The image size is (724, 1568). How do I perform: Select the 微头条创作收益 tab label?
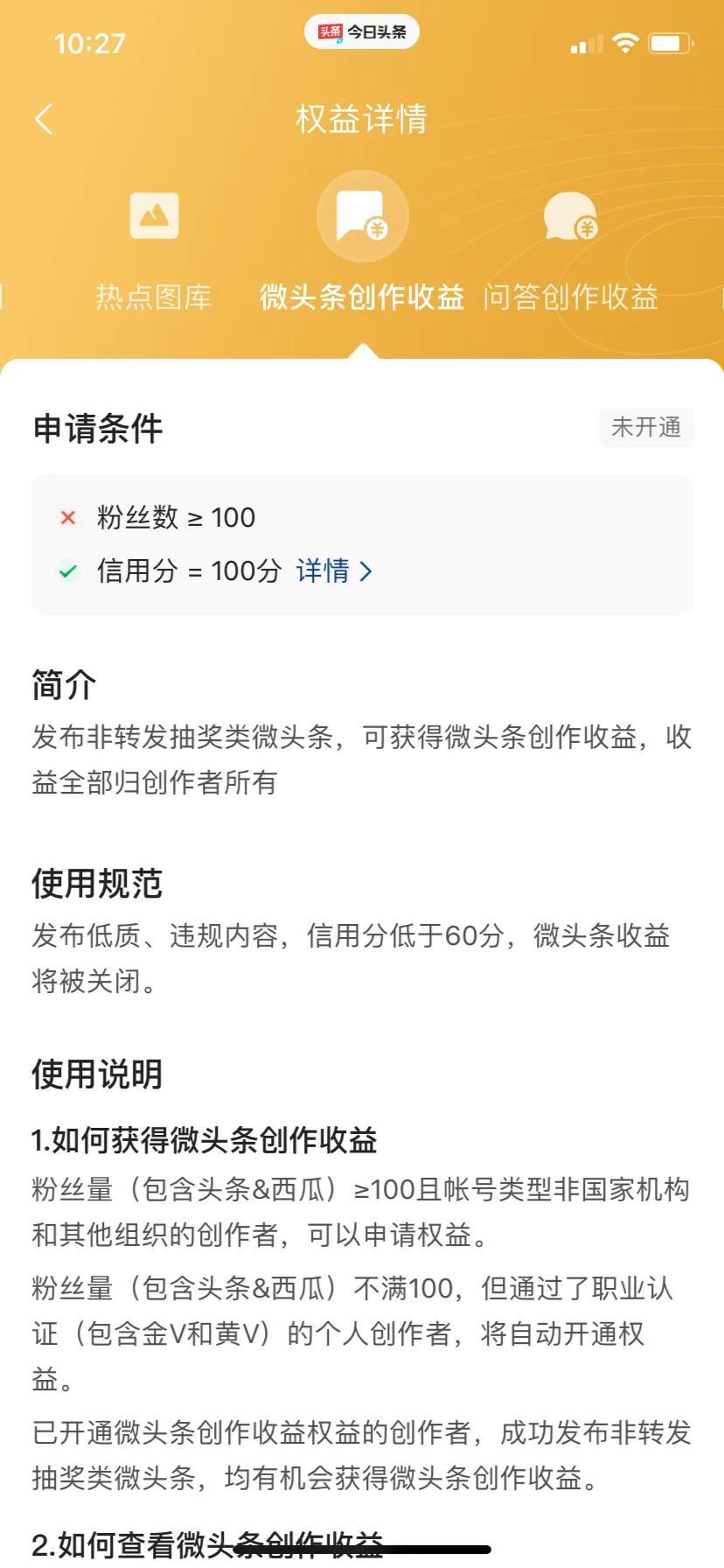[x=363, y=297]
